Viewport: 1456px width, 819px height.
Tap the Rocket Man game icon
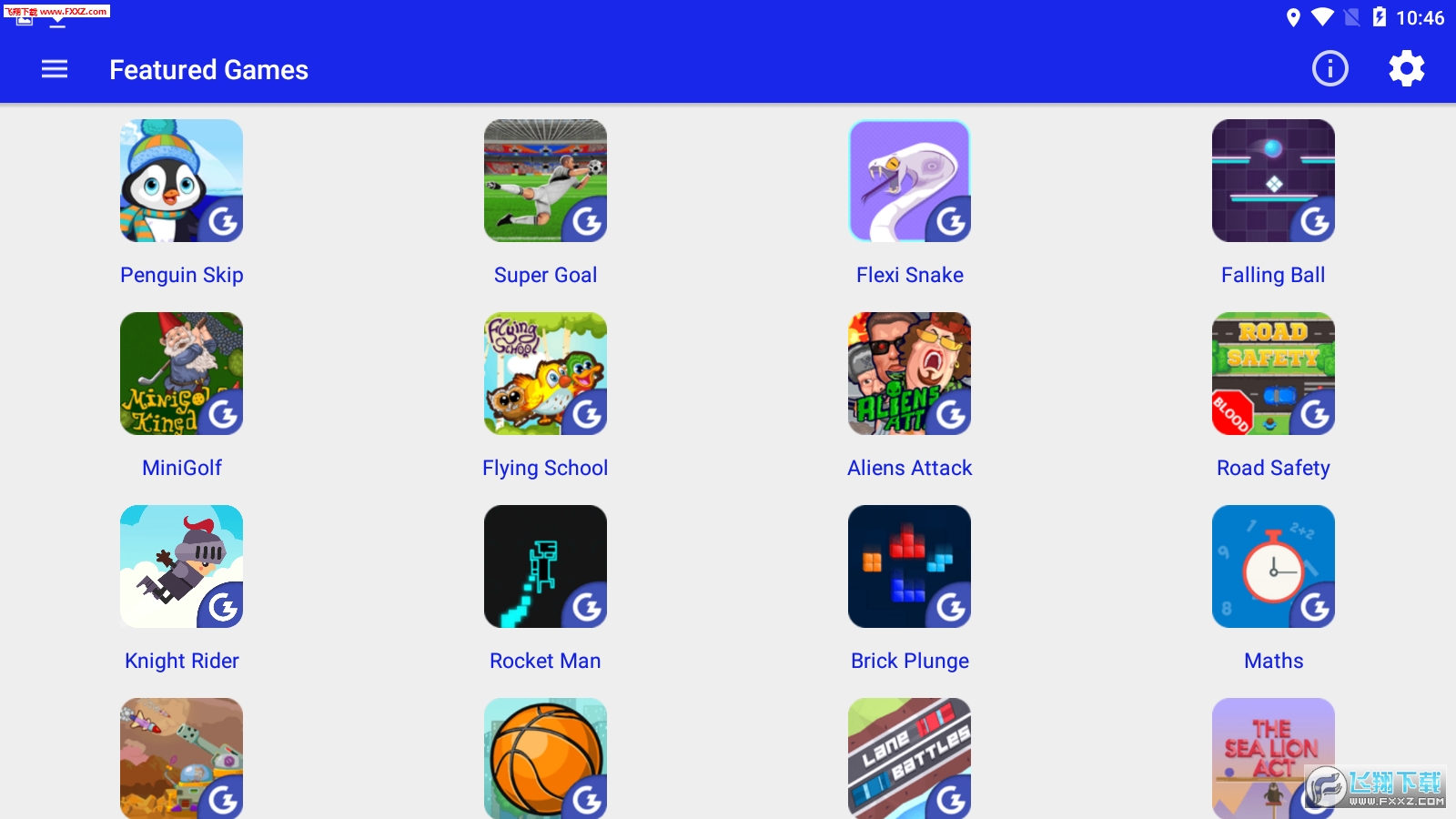pyautogui.click(x=545, y=567)
